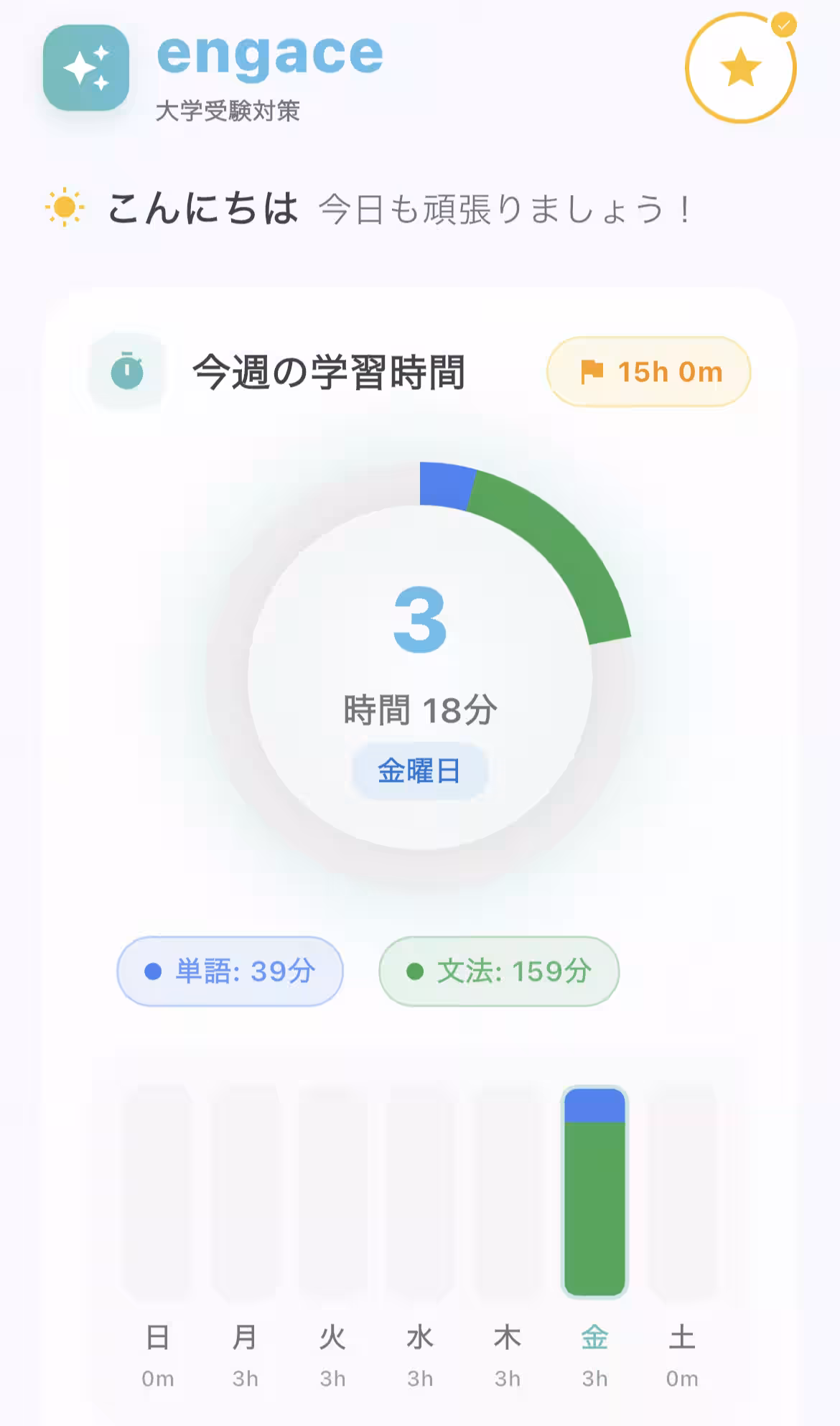Expand details for Friday's study bar
Image resolution: width=840 pixels, height=1426 pixels.
click(x=595, y=1192)
